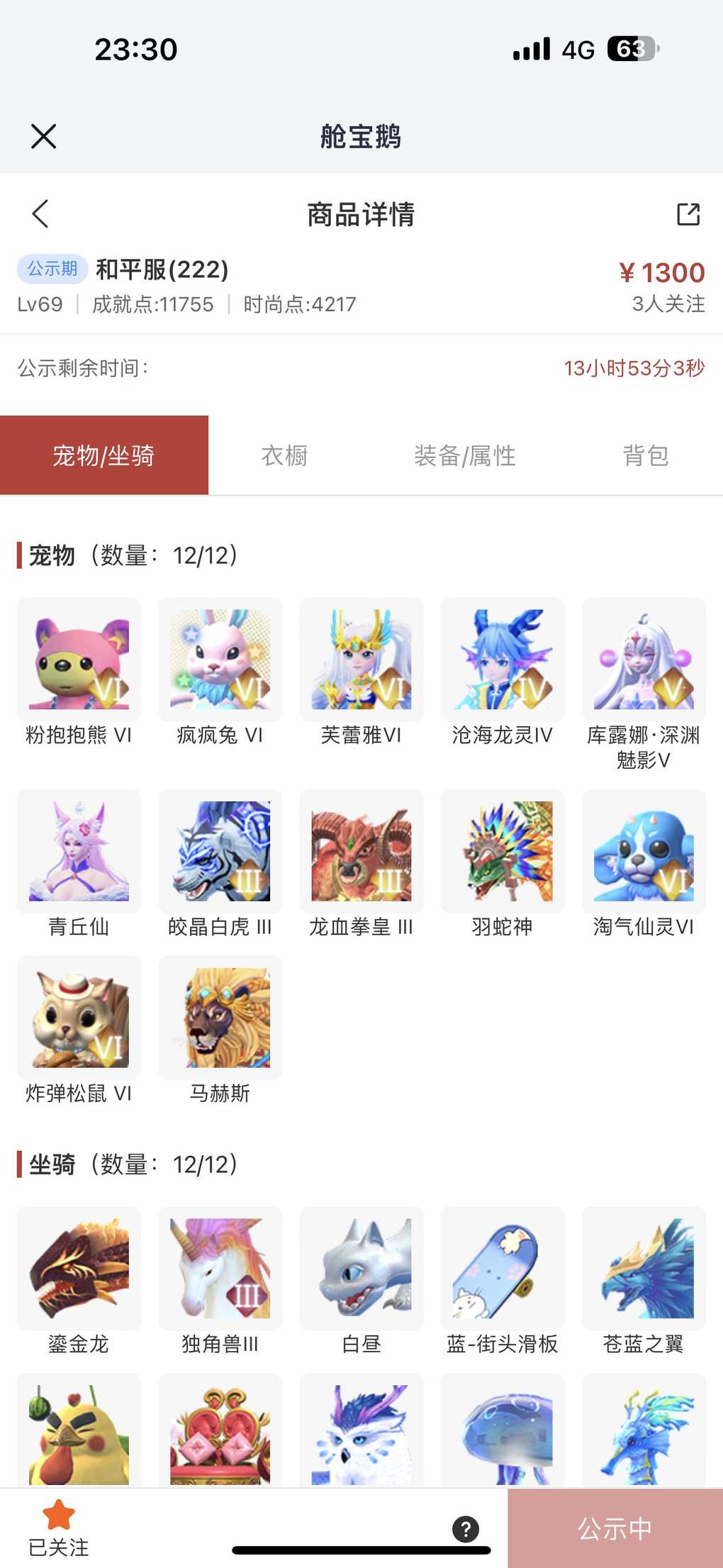
Task: Go back from 商品详情 page
Action: 40,213
